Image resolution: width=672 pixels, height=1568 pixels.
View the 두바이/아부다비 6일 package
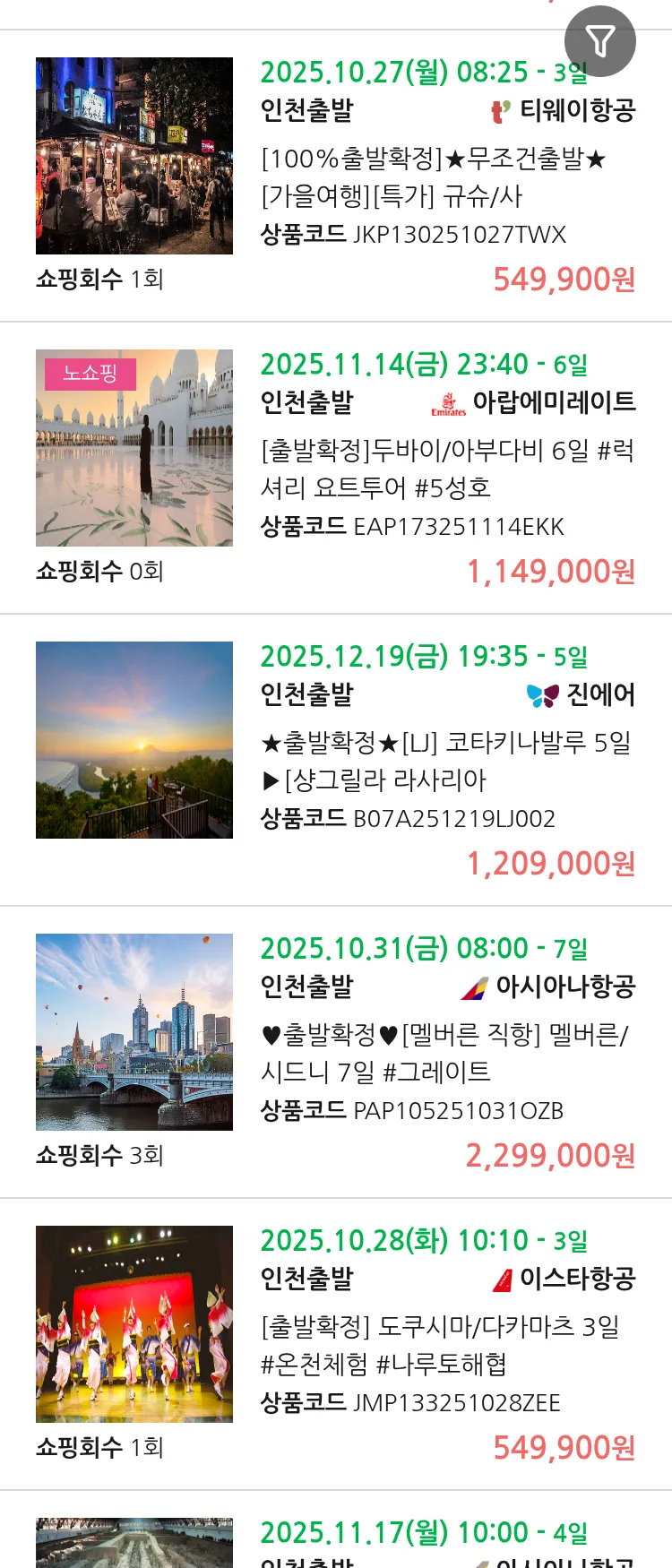[x=446, y=469]
